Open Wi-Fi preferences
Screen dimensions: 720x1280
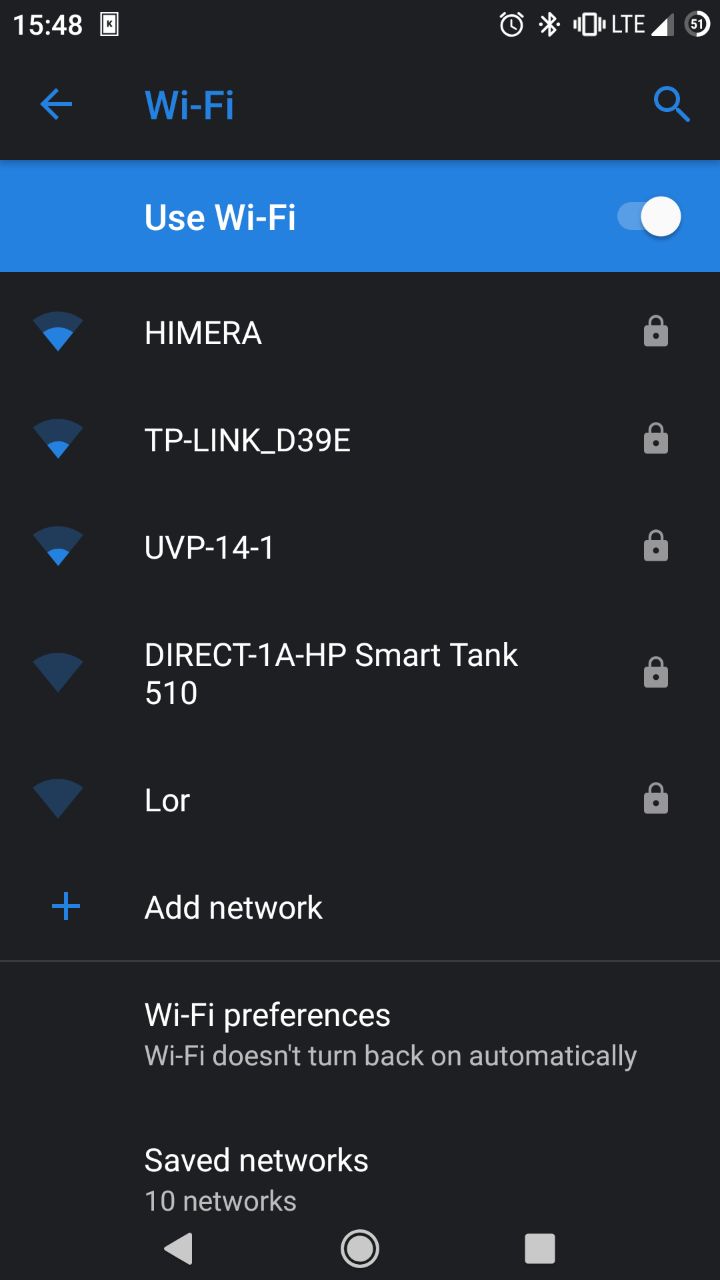pos(360,1034)
